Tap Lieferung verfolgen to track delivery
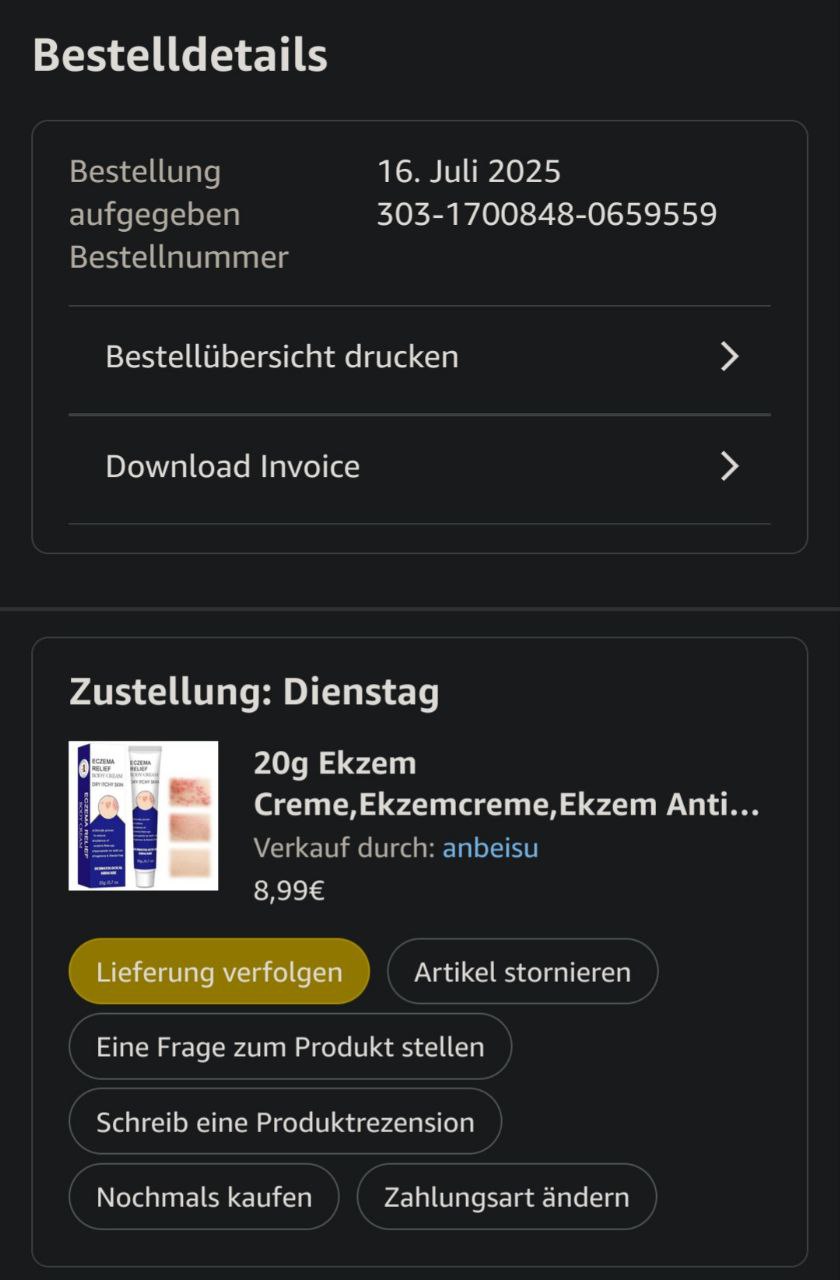The image size is (840, 1280). 219,972
